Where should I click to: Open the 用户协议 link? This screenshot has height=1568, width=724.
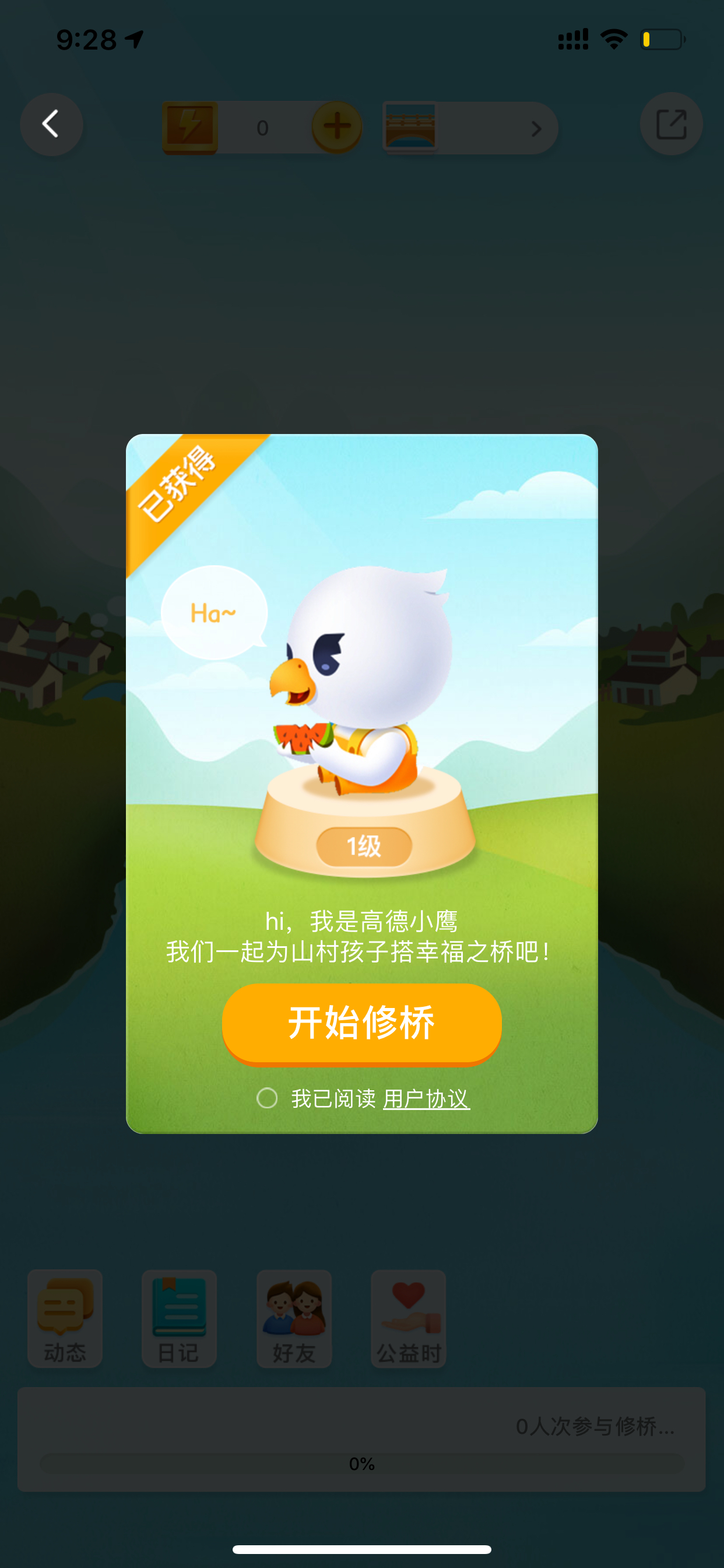point(427,1098)
